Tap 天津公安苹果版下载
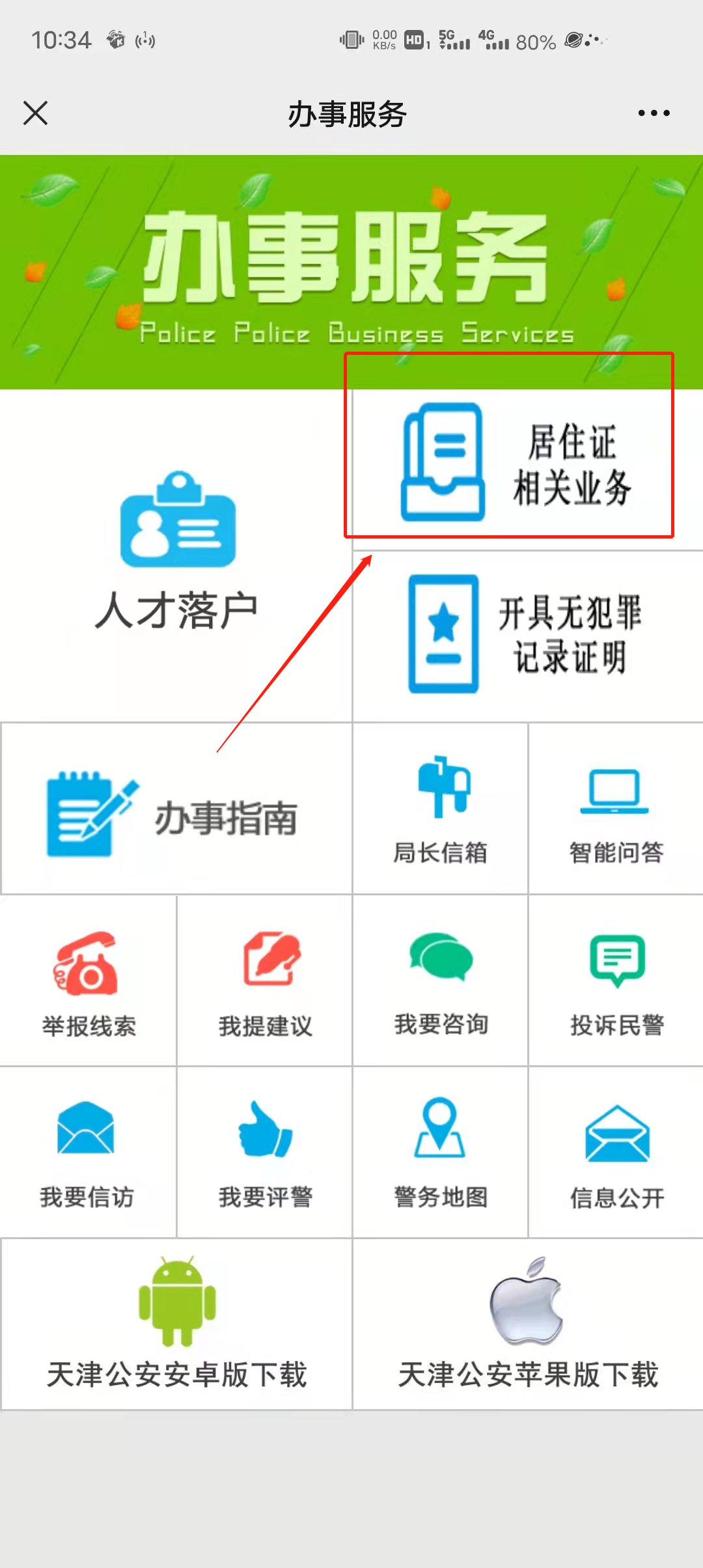The width and height of the screenshot is (703, 1568). pos(528,1324)
